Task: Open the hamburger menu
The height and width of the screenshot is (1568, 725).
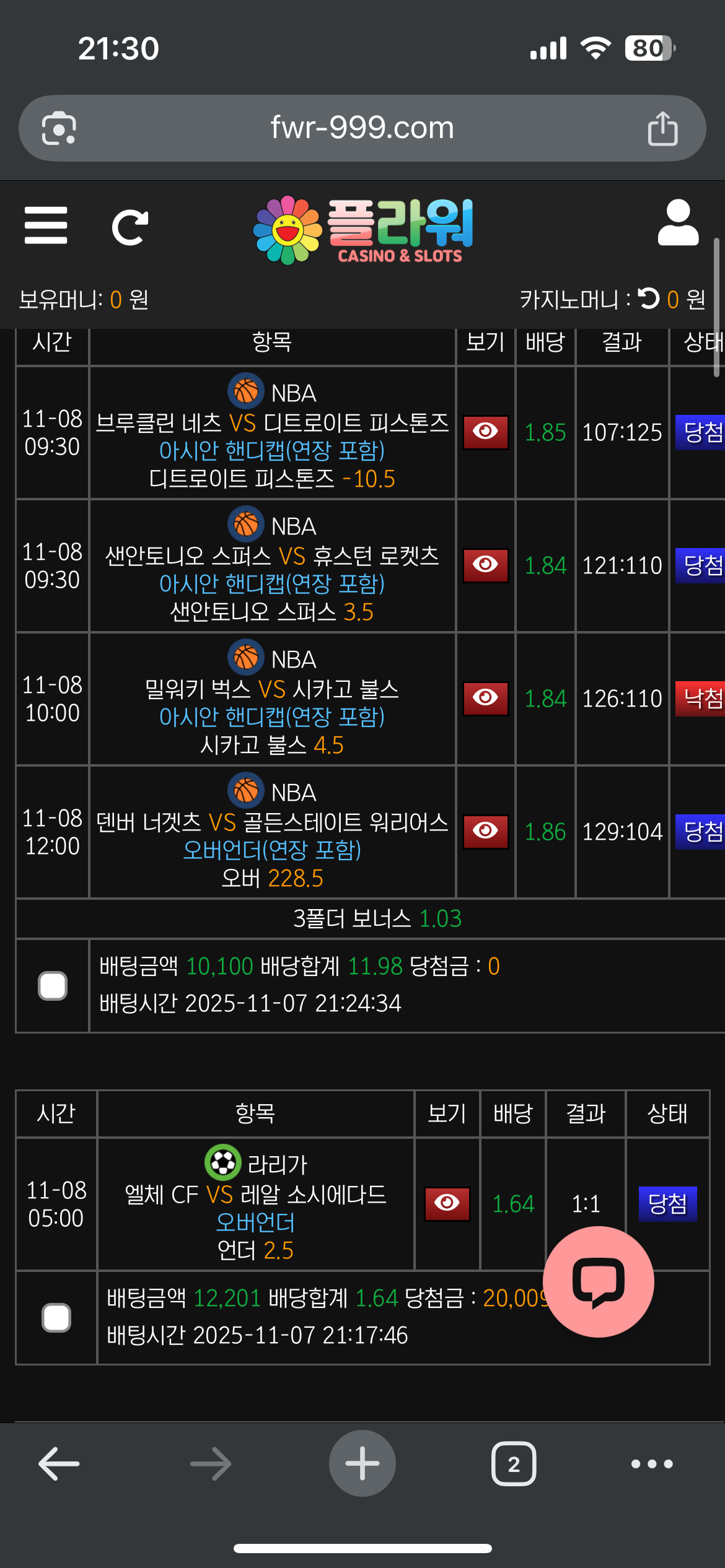Action: pyautogui.click(x=46, y=225)
